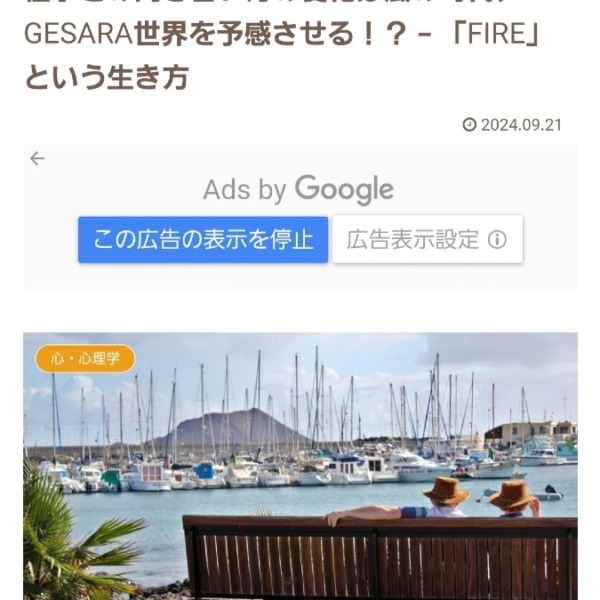Open the 心・心理学 category tag
The image size is (600, 600).
coord(85,359)
